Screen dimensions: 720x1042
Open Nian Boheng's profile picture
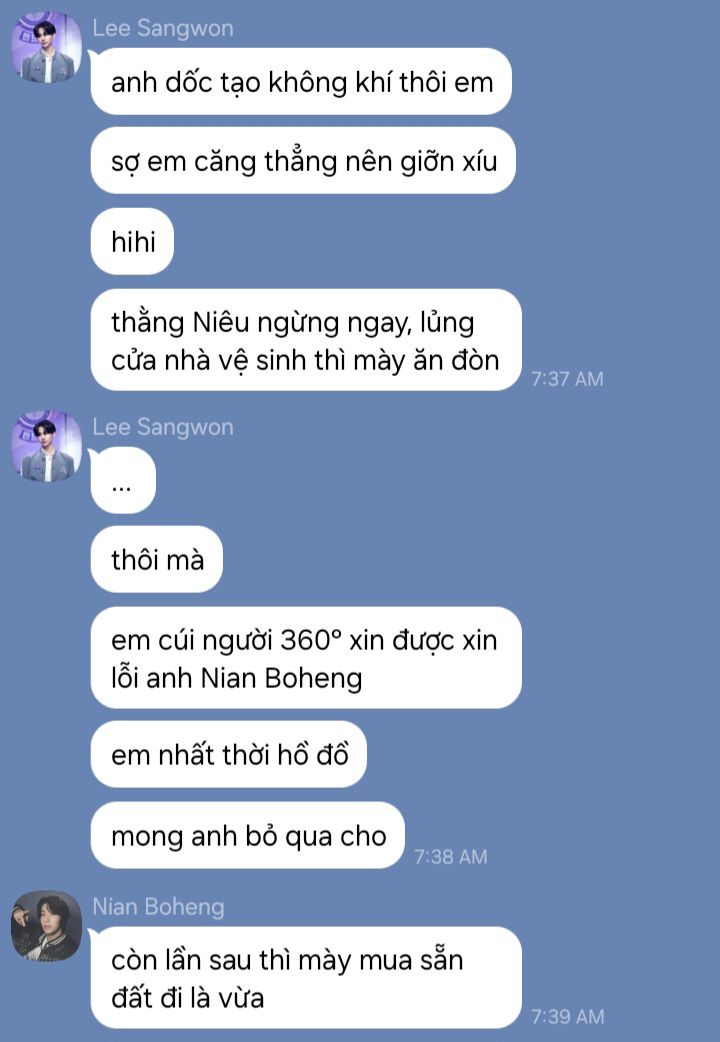click(x=46, y=926)
